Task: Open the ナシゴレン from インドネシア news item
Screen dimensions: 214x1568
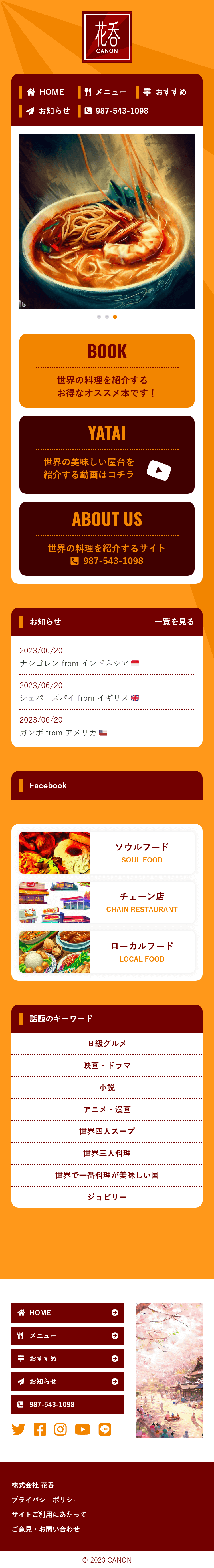Action: tap(79, 664)
